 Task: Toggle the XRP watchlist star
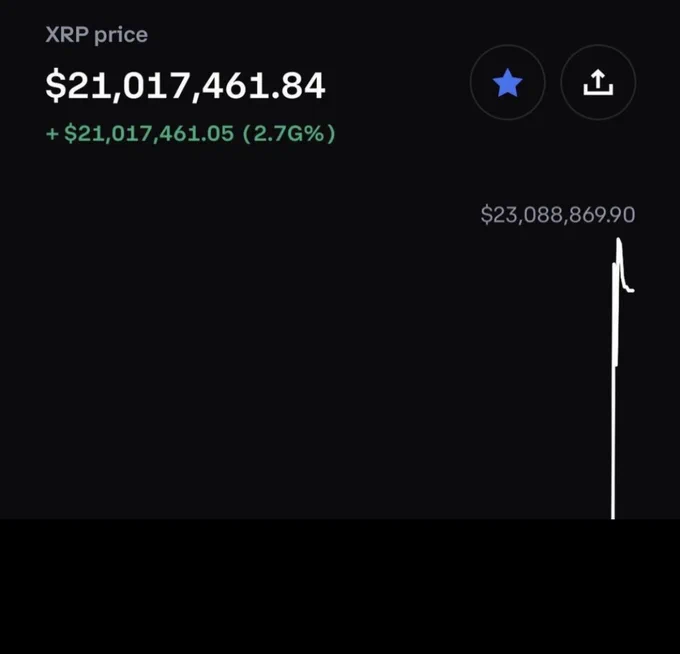coord(507,82)
